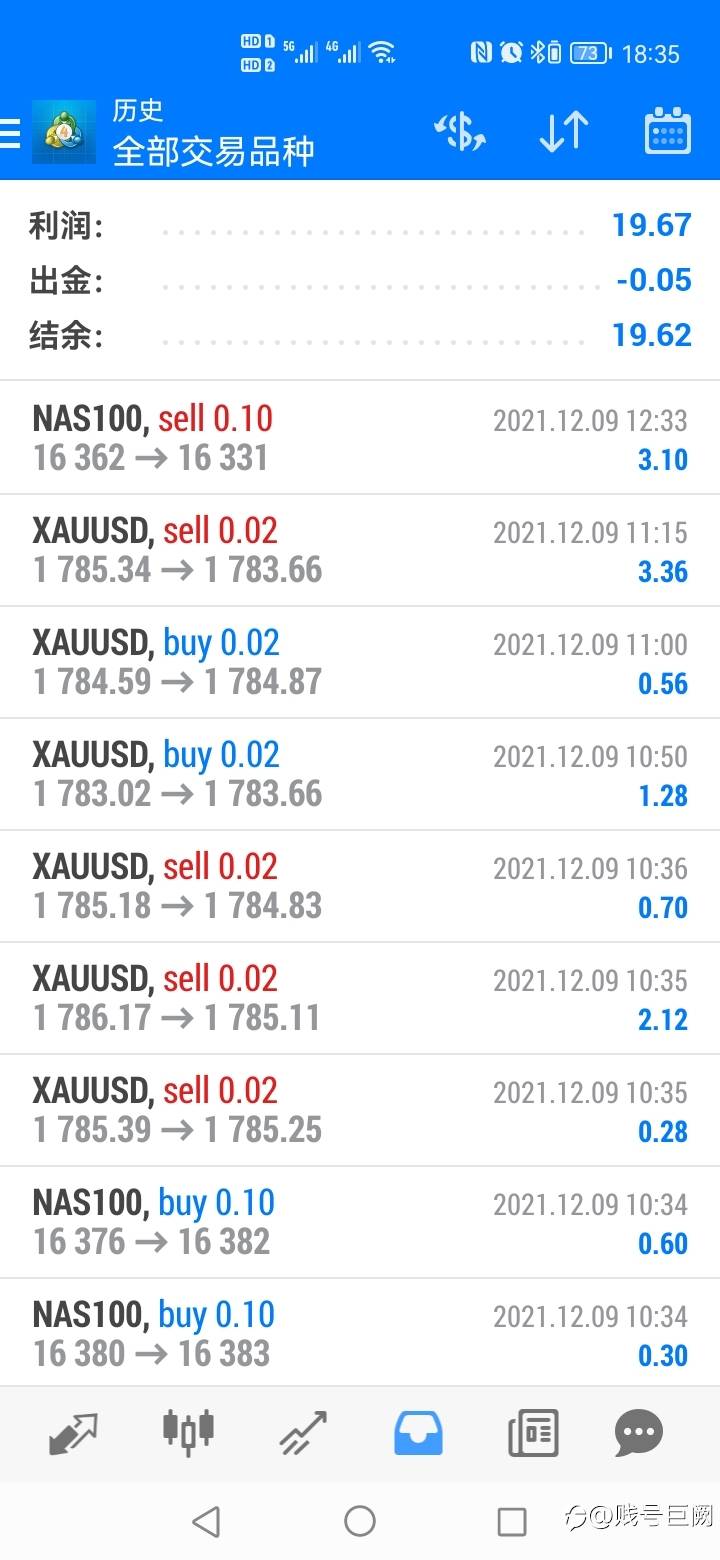The height and width of the screenshot is (1560, 720).
Task: Open XAUUSD buy trade at 11:00
Action: pos(360,662)
